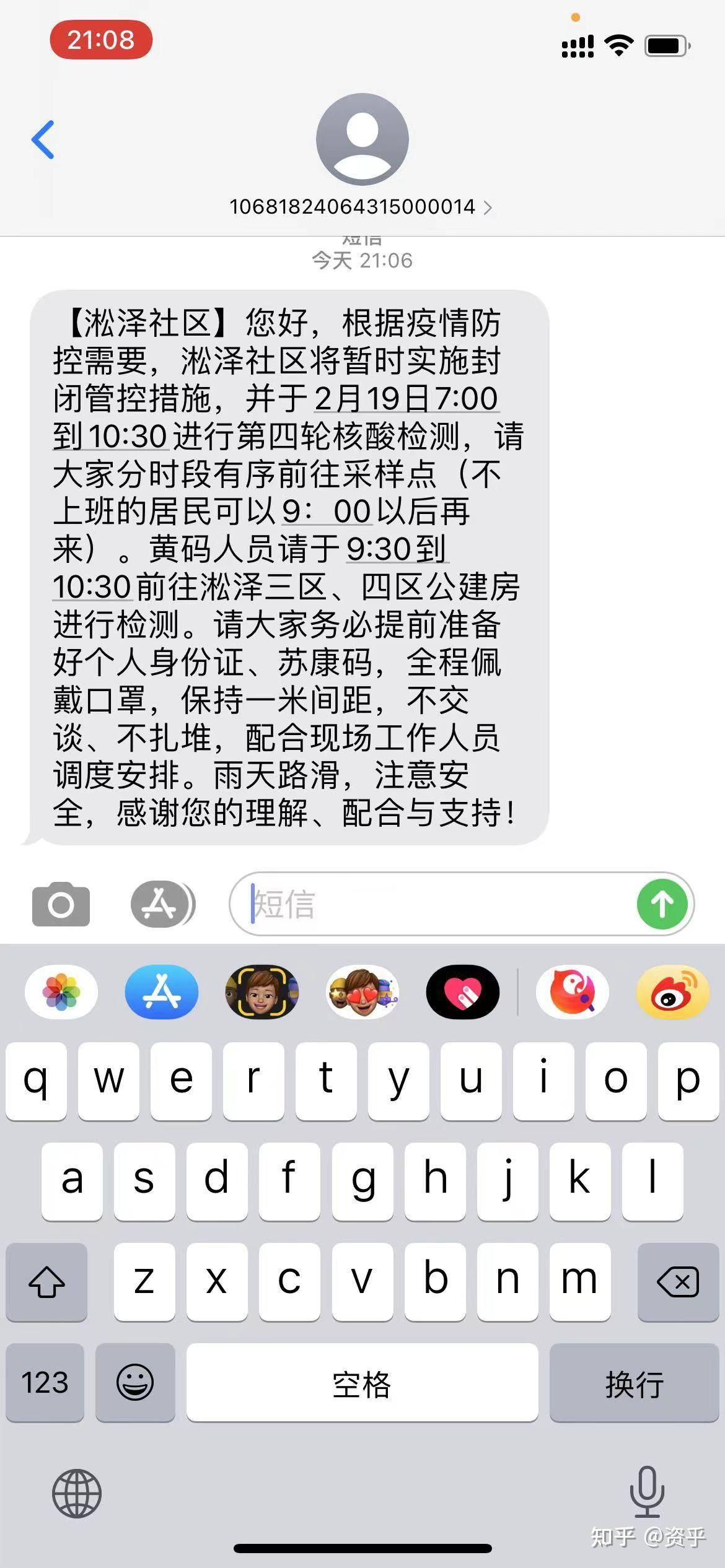The height and width of the screenshot is (1568, 725).
Task: Focus the 短信 text input field
Action: coord(434,904)
